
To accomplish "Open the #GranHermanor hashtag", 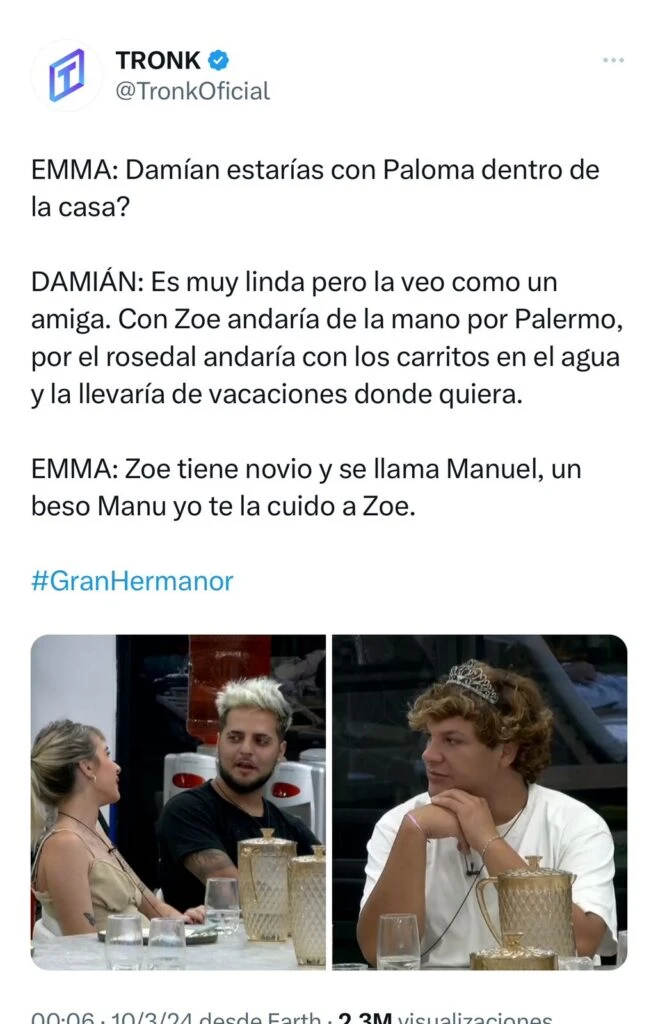I will click(132, 581).
